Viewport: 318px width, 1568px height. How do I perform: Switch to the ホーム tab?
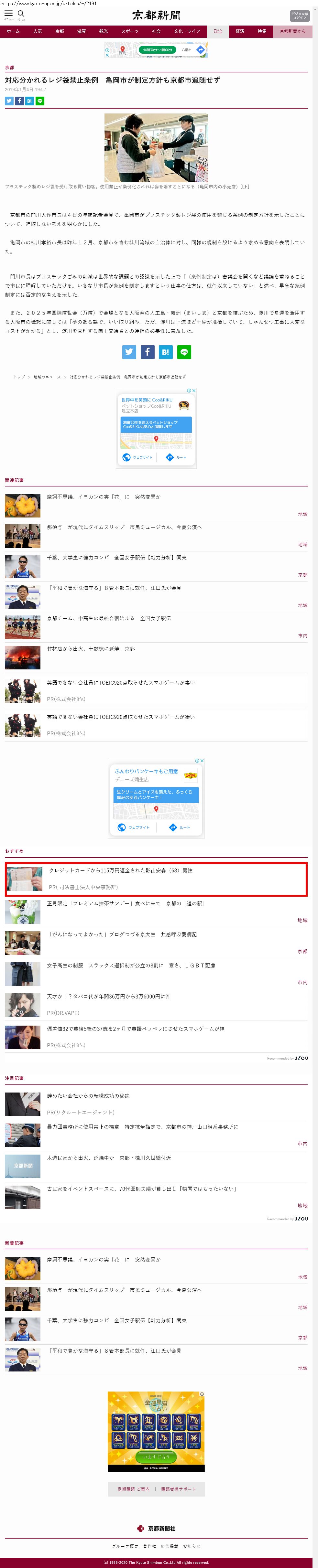[x=13, y=31]
